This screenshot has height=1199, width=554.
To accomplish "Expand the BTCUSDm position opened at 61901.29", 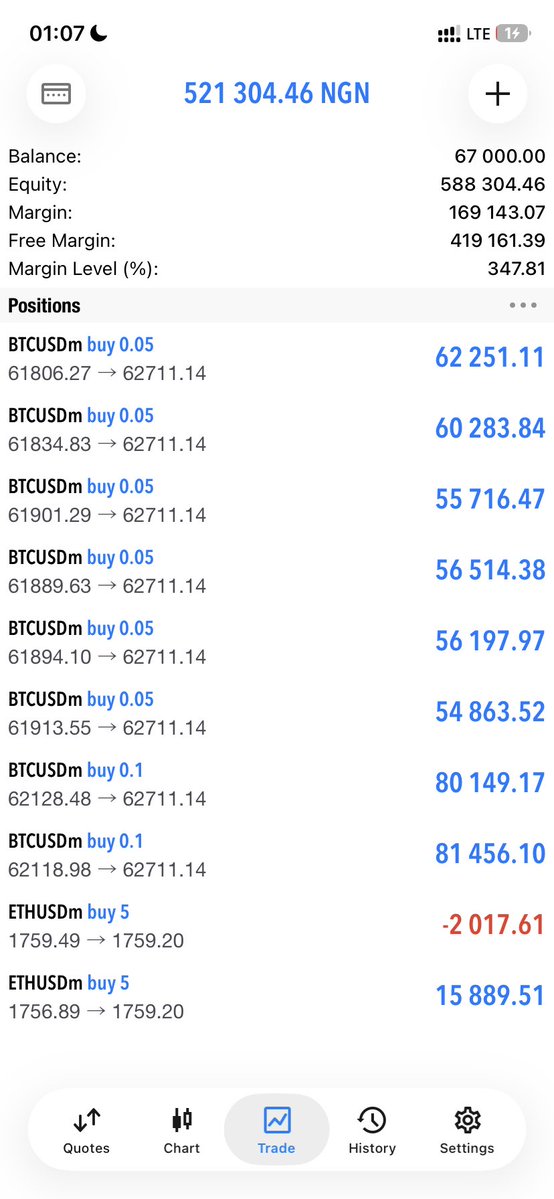I will pyautogui.click(x=277, y=500).
